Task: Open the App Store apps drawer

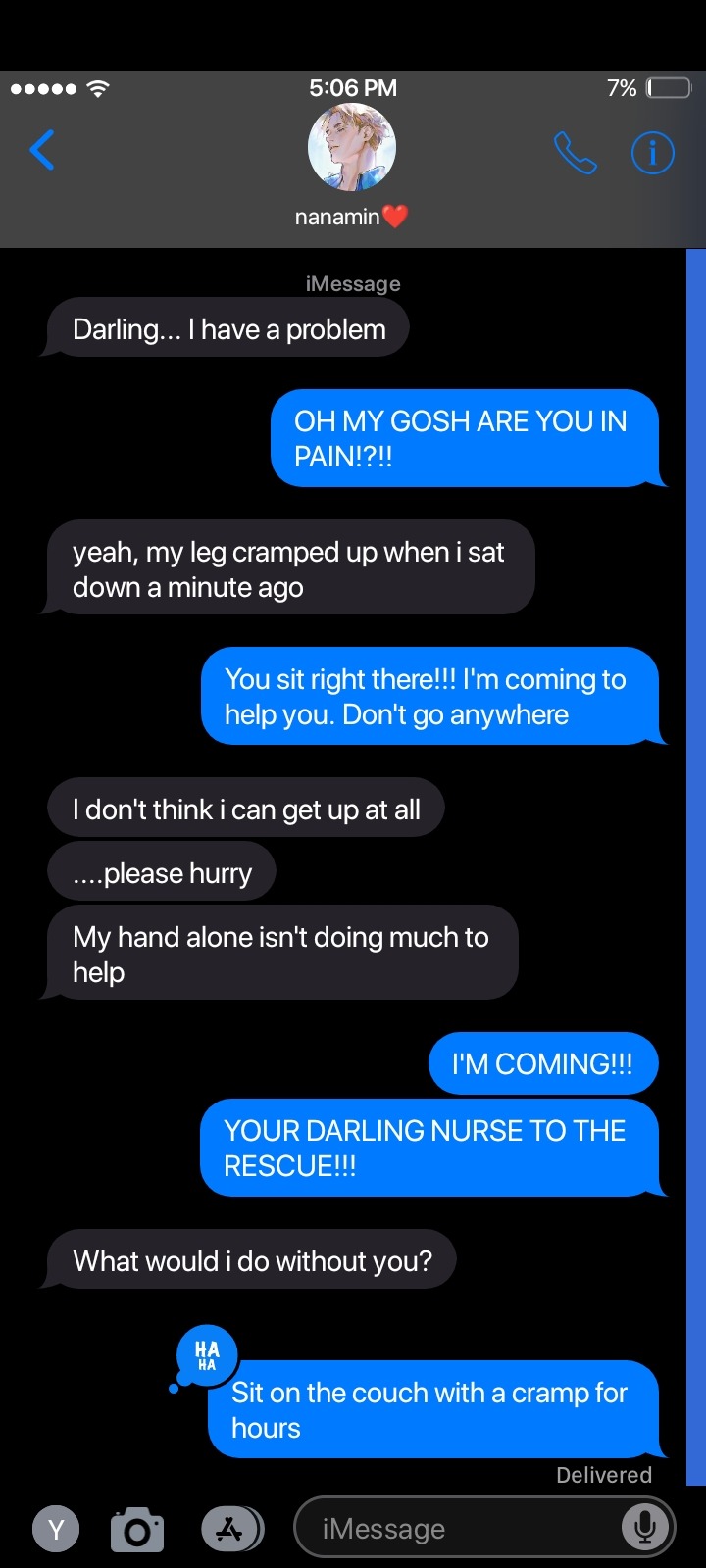Action: pyautogui.click(x=231, y=1529)
